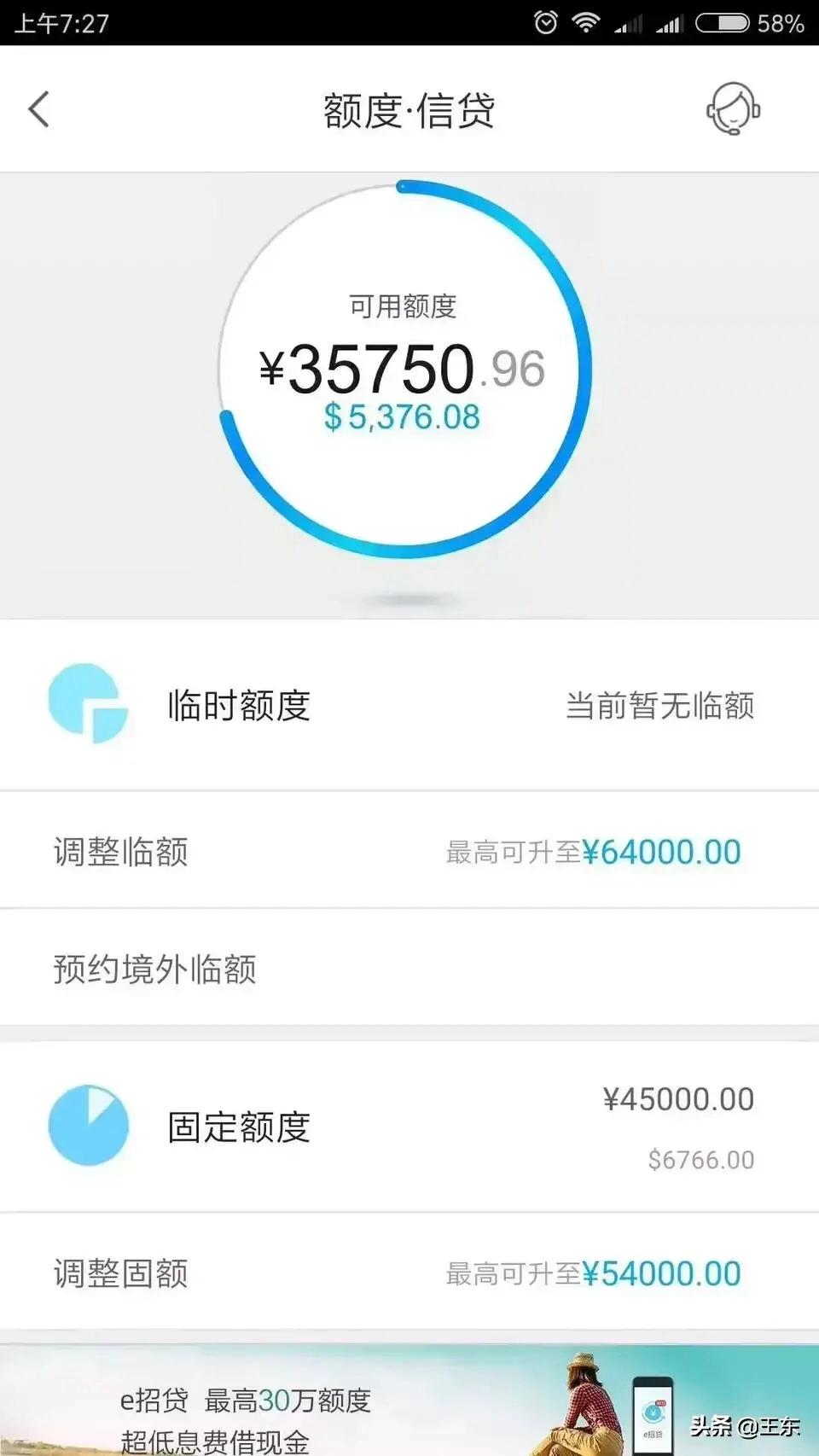
Task: Select the 固定额度 pie chart icon
Action: [89, 1125]
